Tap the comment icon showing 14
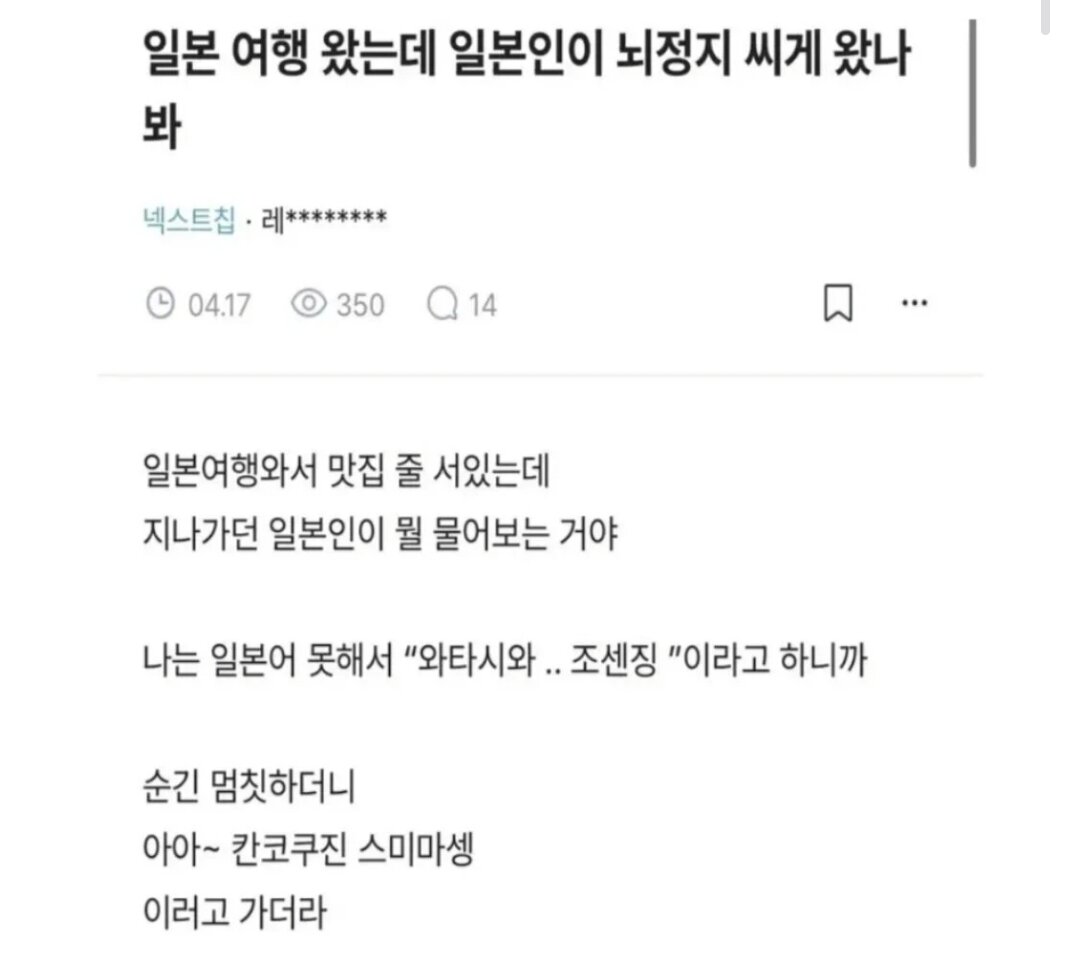Viewport: 1080px width, 980px height. (x=443, y=304)
